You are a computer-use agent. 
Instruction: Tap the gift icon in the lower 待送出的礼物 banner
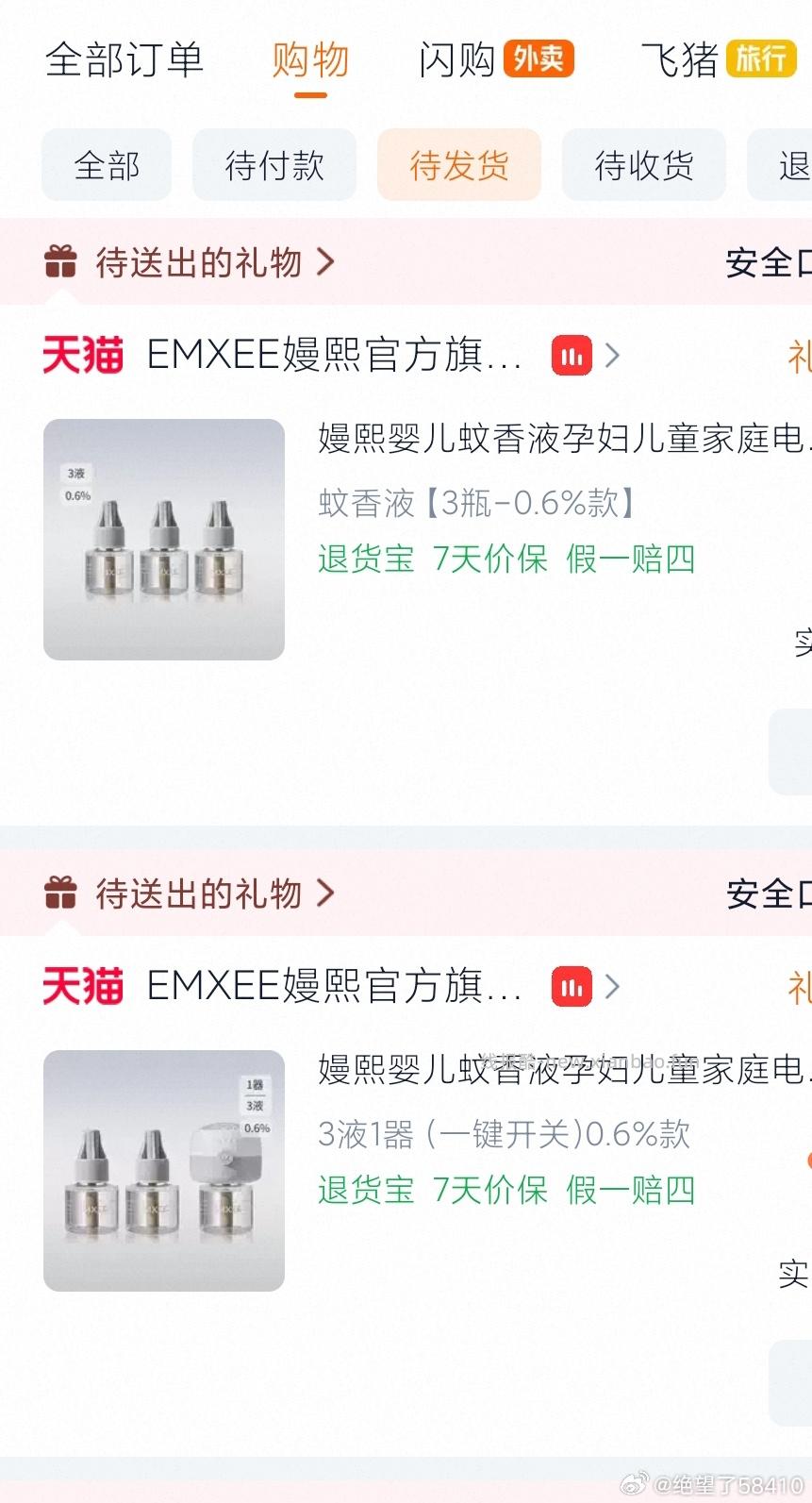click(58, 893)
